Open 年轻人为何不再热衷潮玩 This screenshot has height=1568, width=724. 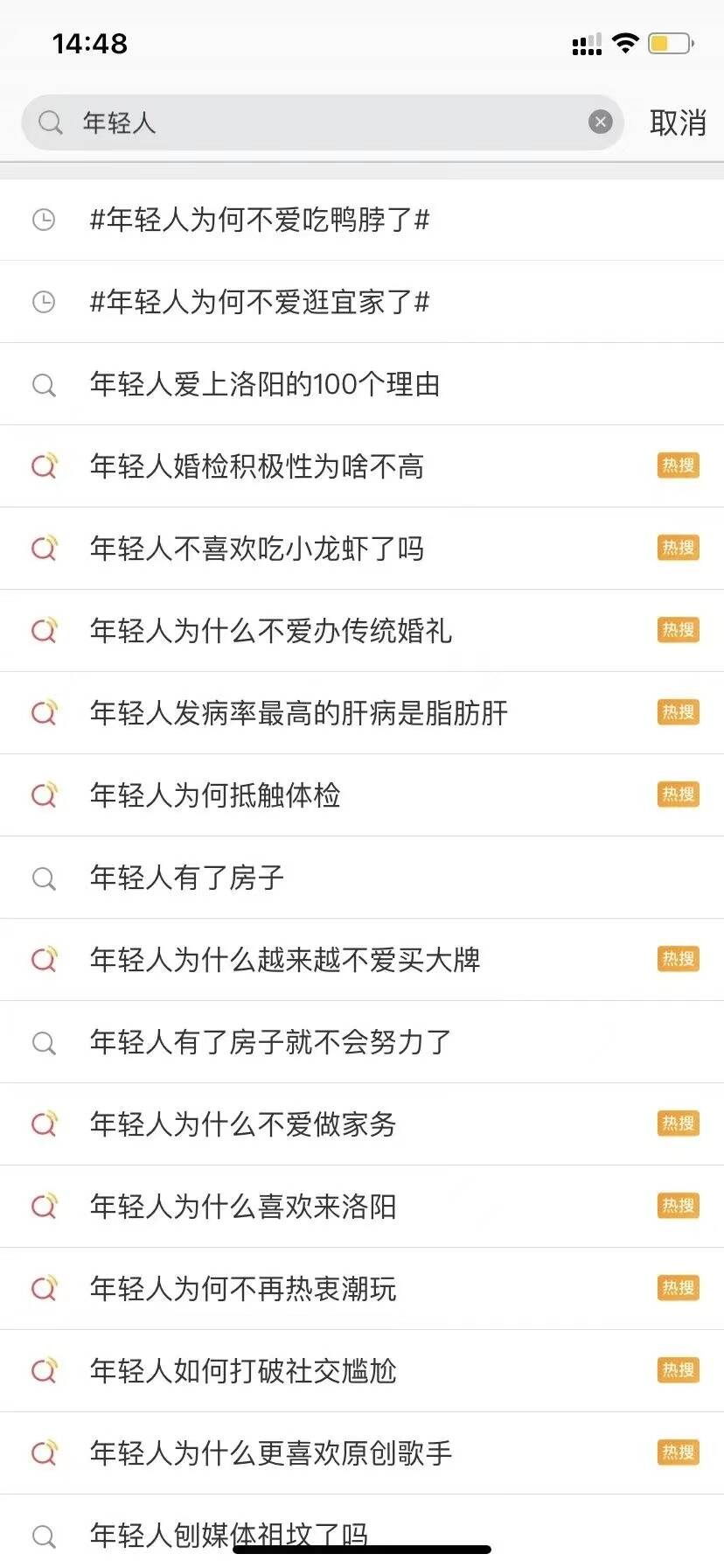pos(243,1289)
